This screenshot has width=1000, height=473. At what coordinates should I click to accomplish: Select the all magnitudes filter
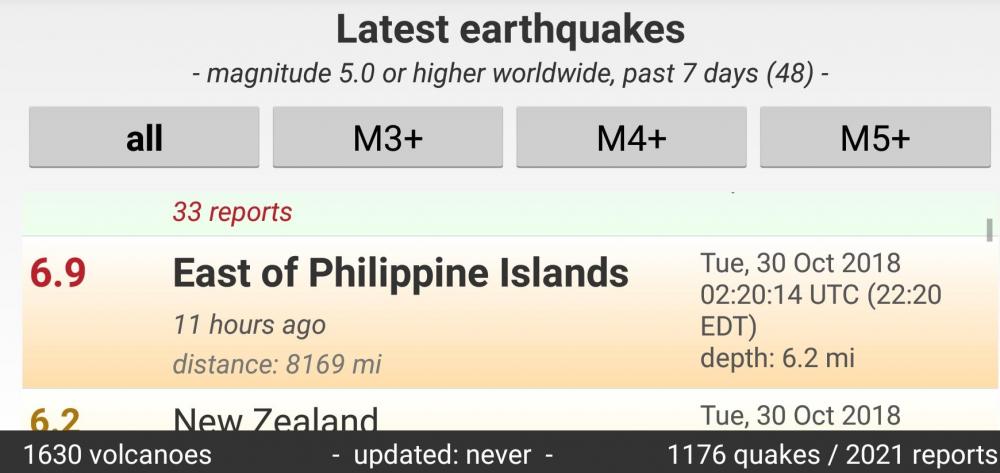click(144, 138)
